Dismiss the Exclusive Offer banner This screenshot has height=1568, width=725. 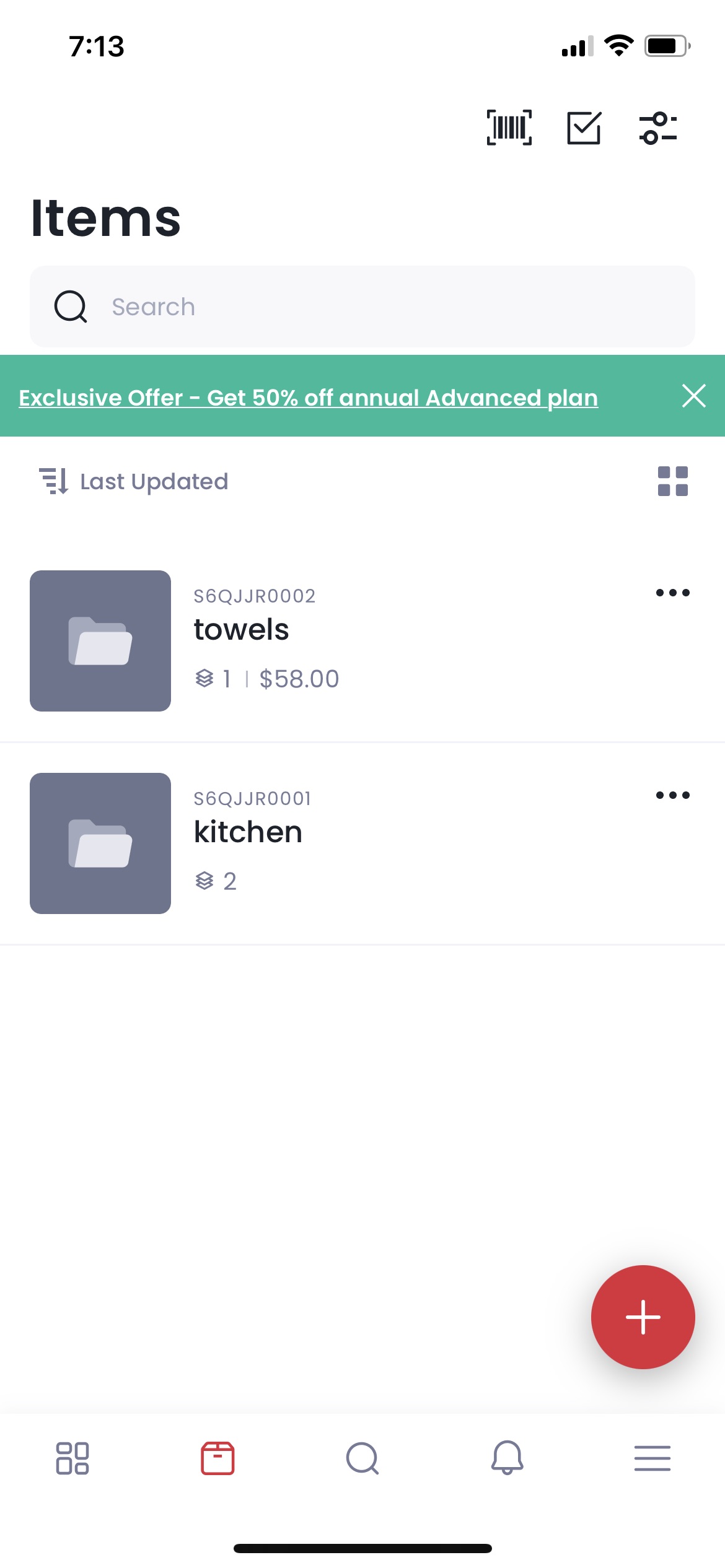coord(693,396)
